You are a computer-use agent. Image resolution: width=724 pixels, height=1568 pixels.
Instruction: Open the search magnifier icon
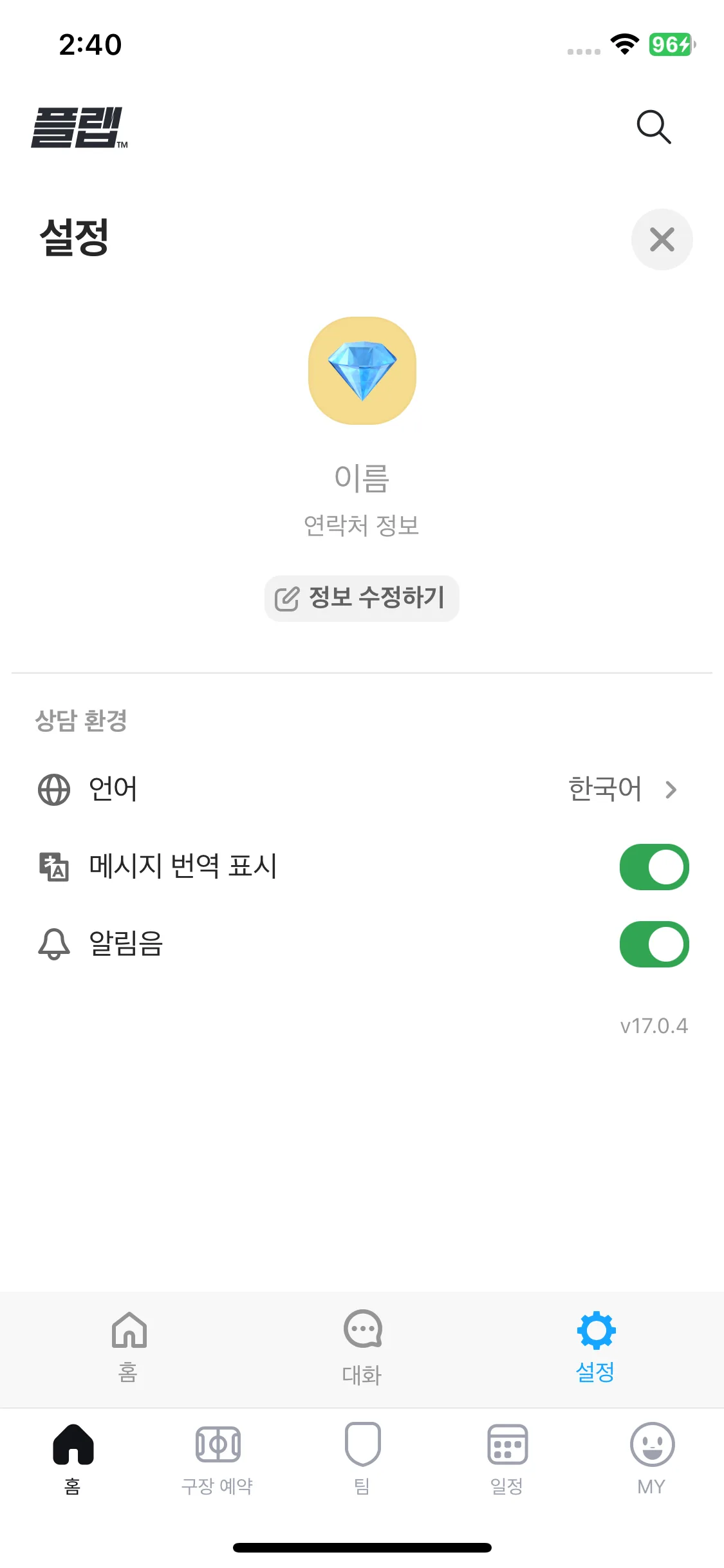click(653, 127)
